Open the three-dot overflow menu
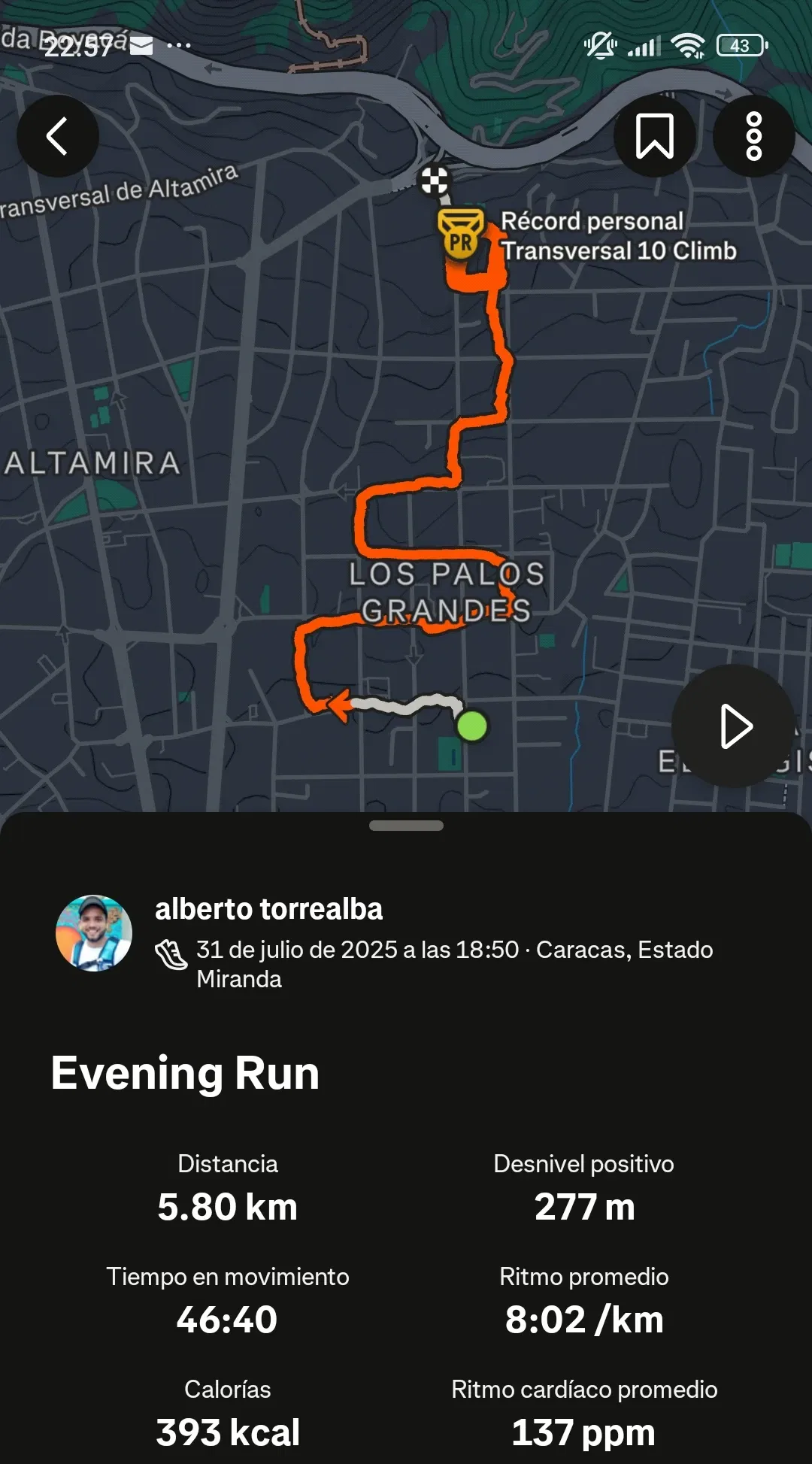This screenshot has height=1464, width=812. tap(753, 136)
